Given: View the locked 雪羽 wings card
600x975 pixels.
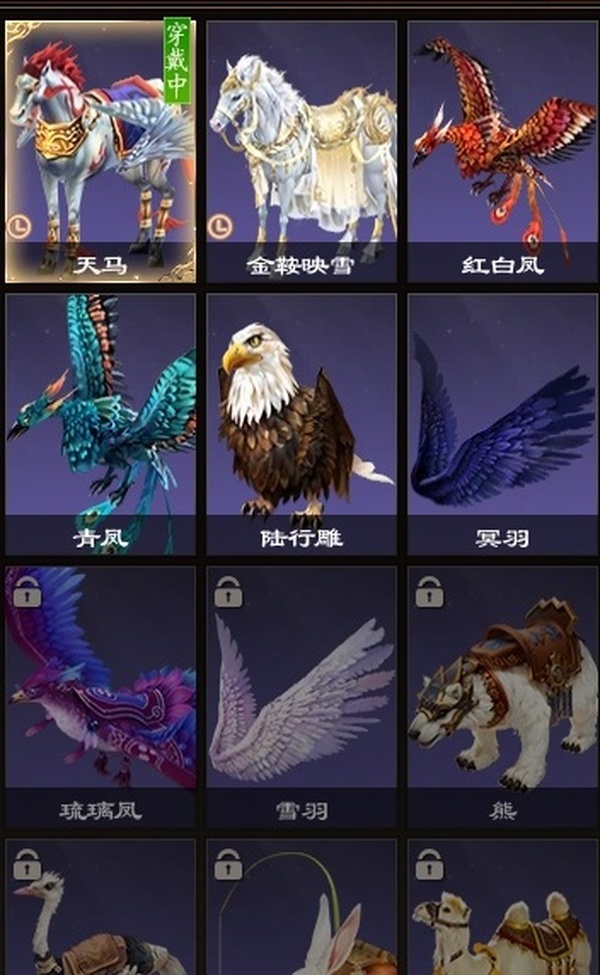Looking at the screenshot, I should [301, 695].
